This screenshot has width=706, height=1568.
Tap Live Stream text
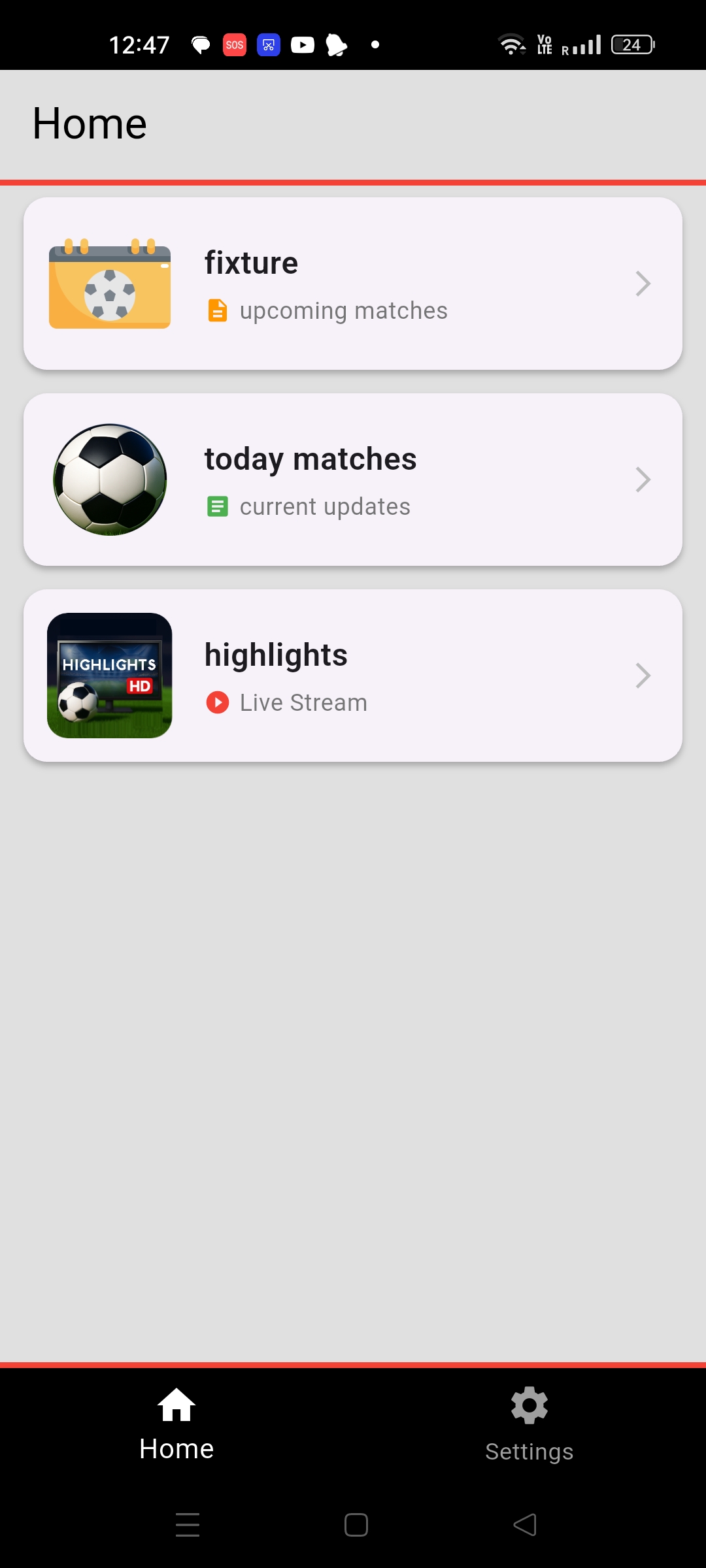(x=303, y=703)
